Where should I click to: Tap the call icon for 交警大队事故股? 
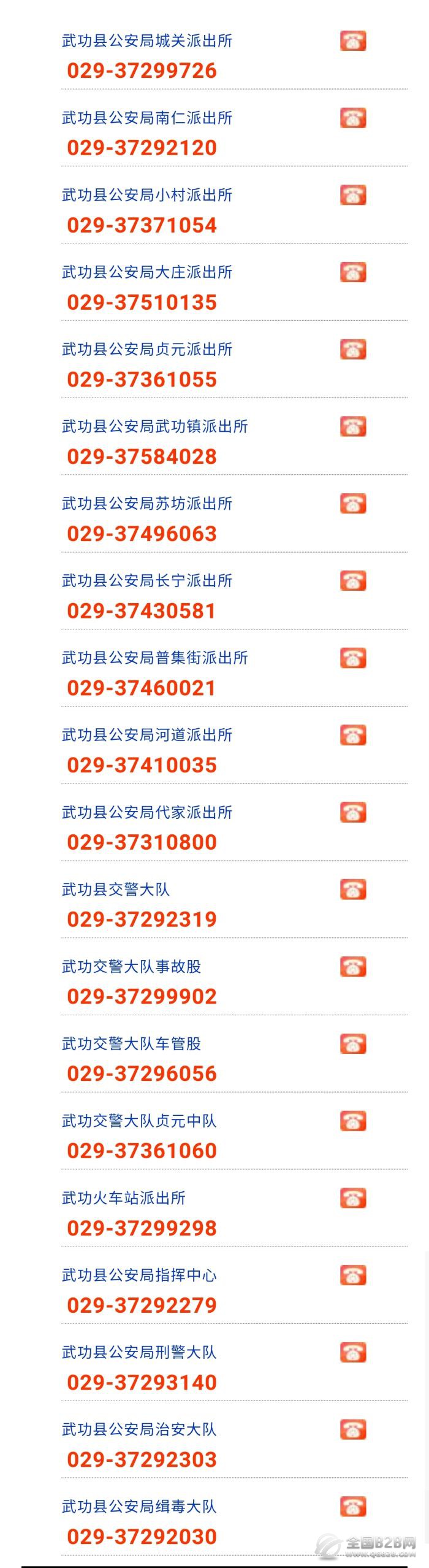click(353, 967)
